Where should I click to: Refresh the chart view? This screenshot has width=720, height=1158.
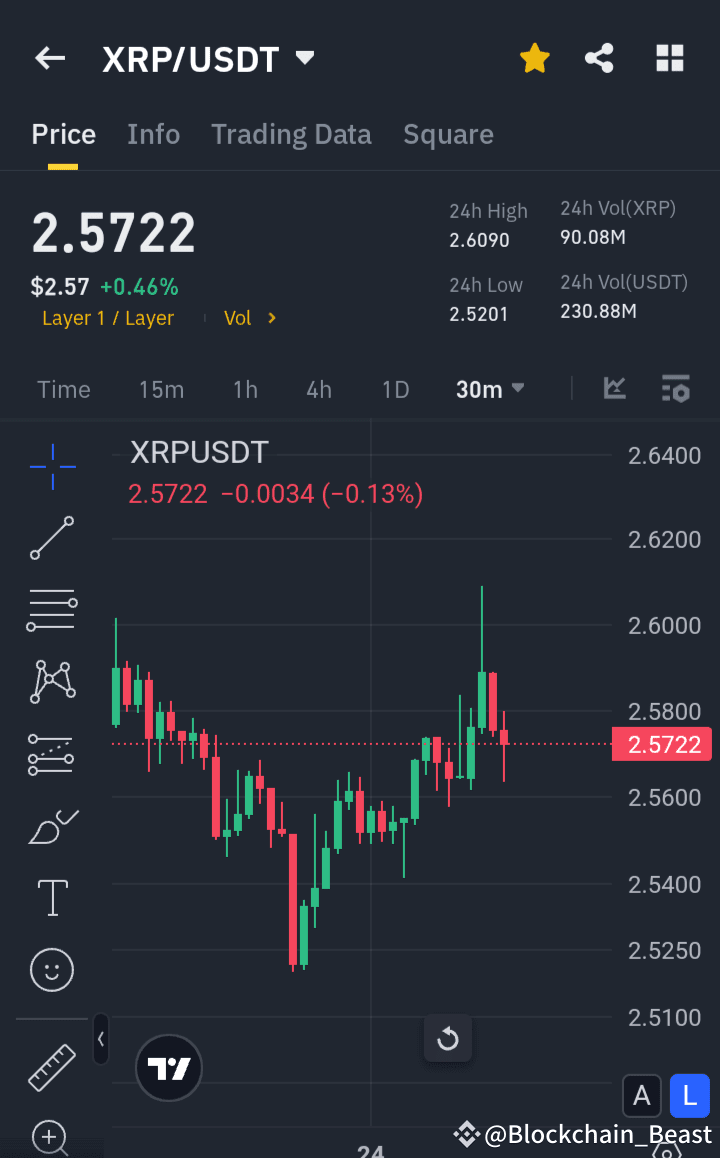[x=447, y=1038]
